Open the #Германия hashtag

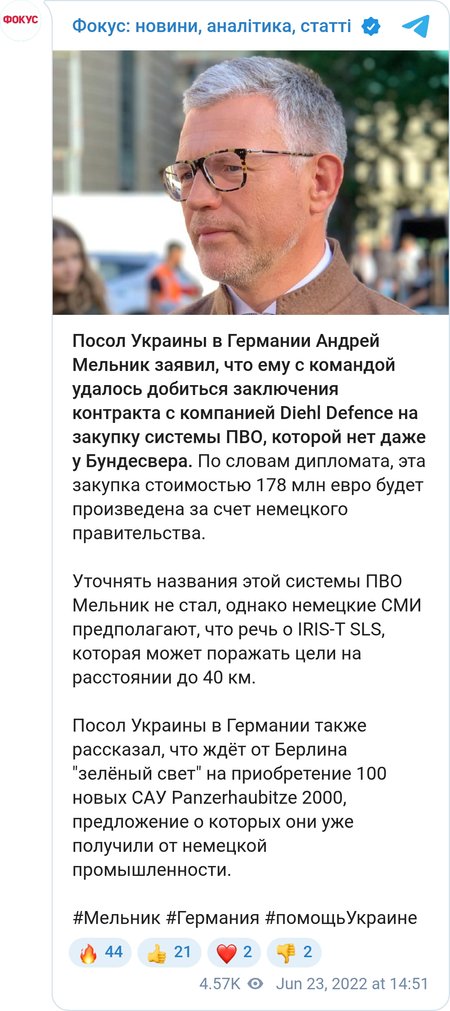point(212,918)
